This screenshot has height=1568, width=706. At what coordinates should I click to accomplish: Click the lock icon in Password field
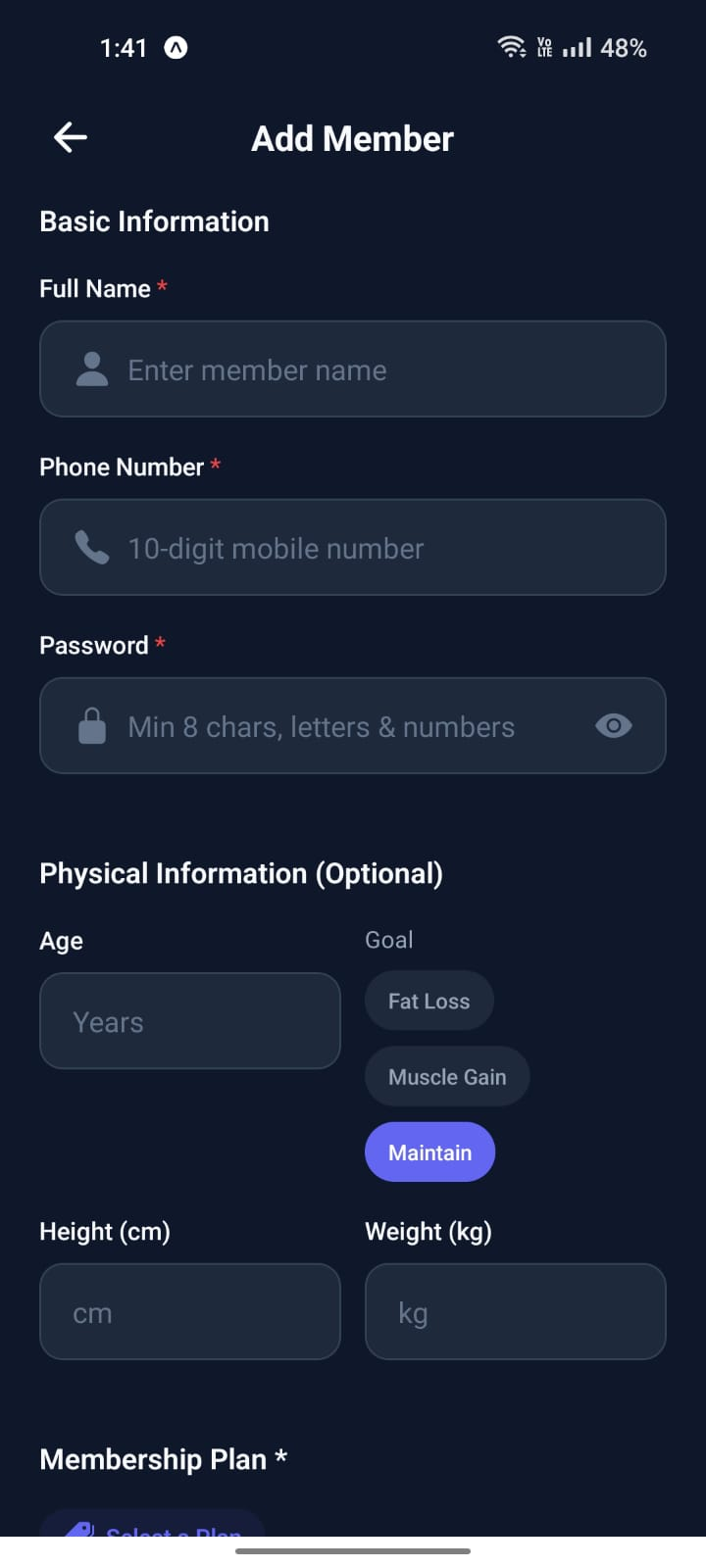pyautogui.click(x=91, y=726)
